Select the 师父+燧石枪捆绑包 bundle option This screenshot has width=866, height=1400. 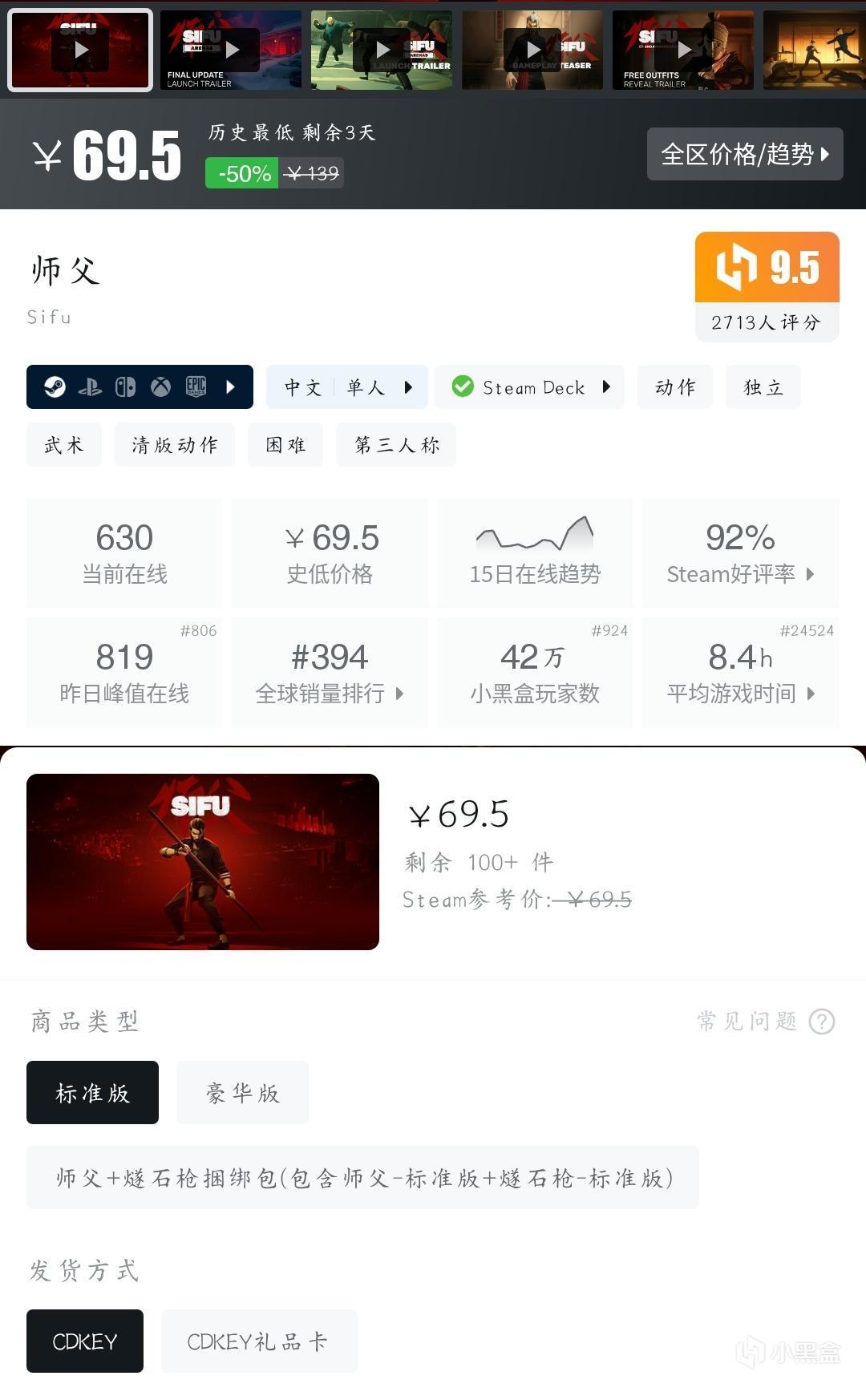(x=362, y=1177)
